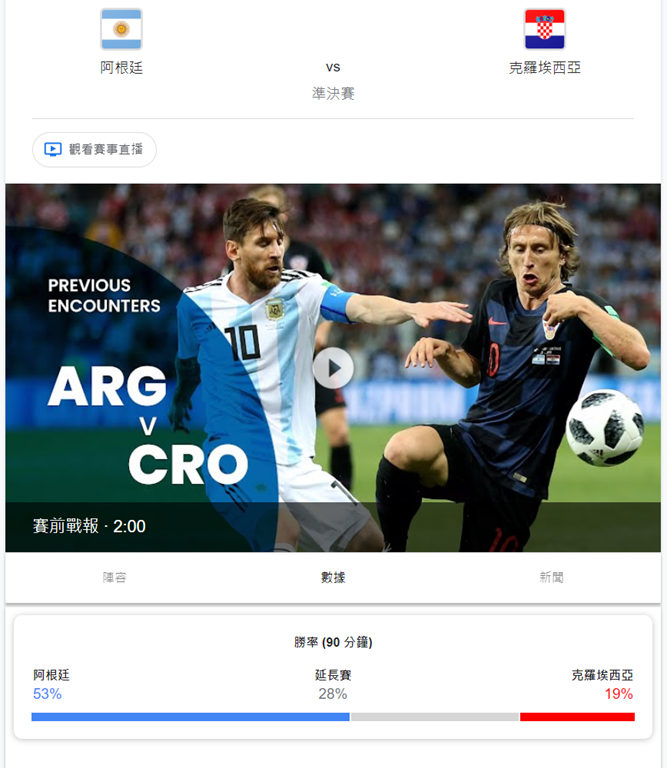Tap the 觀看賽事直播 button
The image size is (667, 768).
pos(94,150)
